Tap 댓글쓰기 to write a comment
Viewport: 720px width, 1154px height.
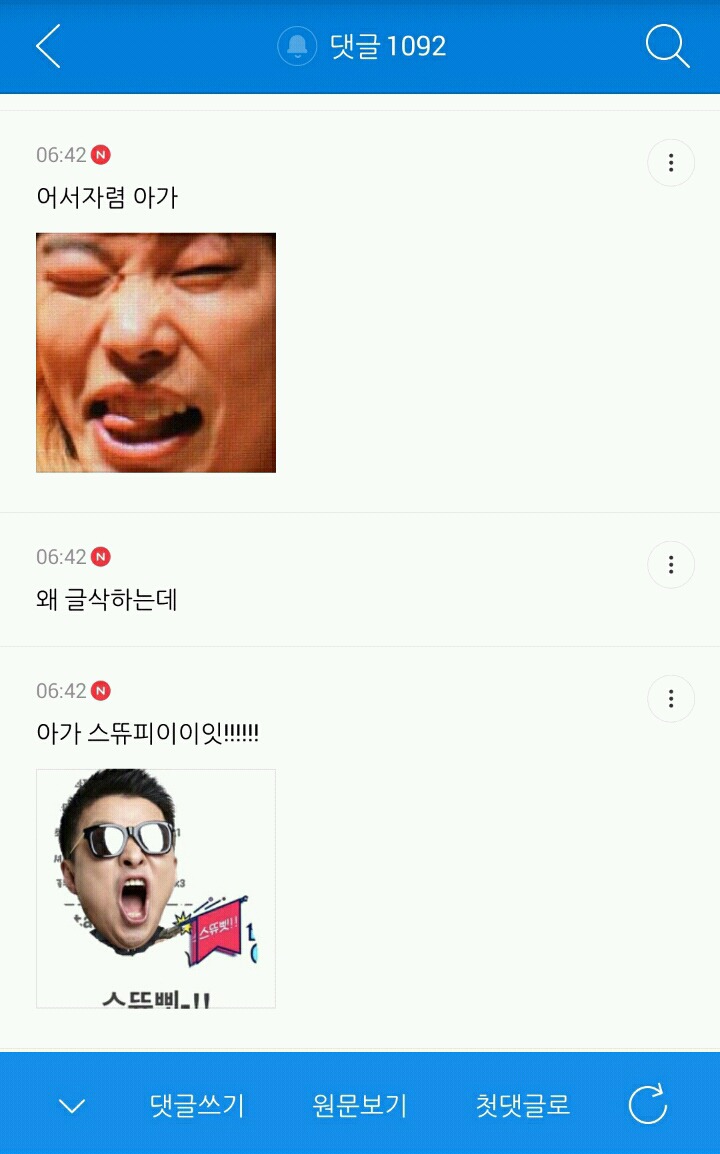[197, 1106]
